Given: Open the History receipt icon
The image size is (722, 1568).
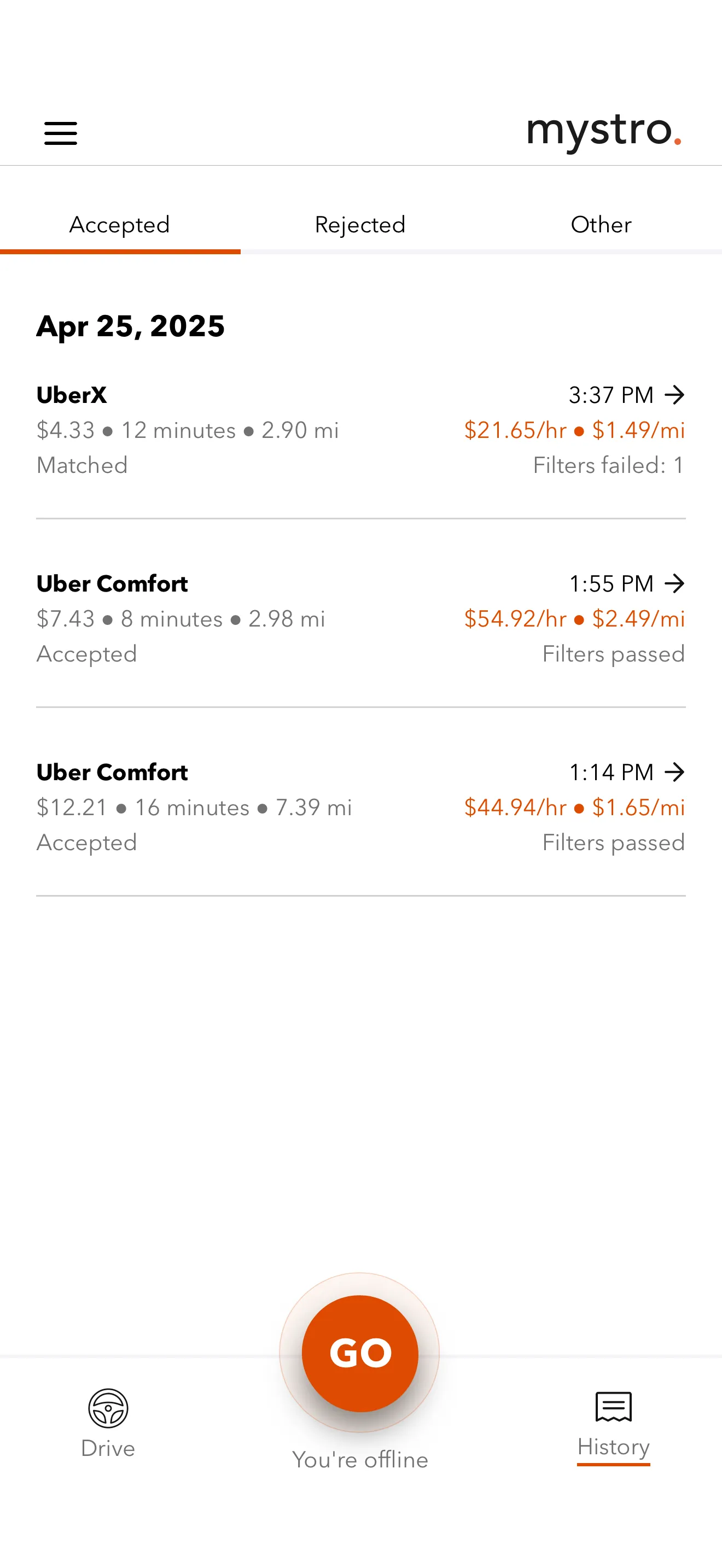Looking at the screenshot, I should point(613,1406).
